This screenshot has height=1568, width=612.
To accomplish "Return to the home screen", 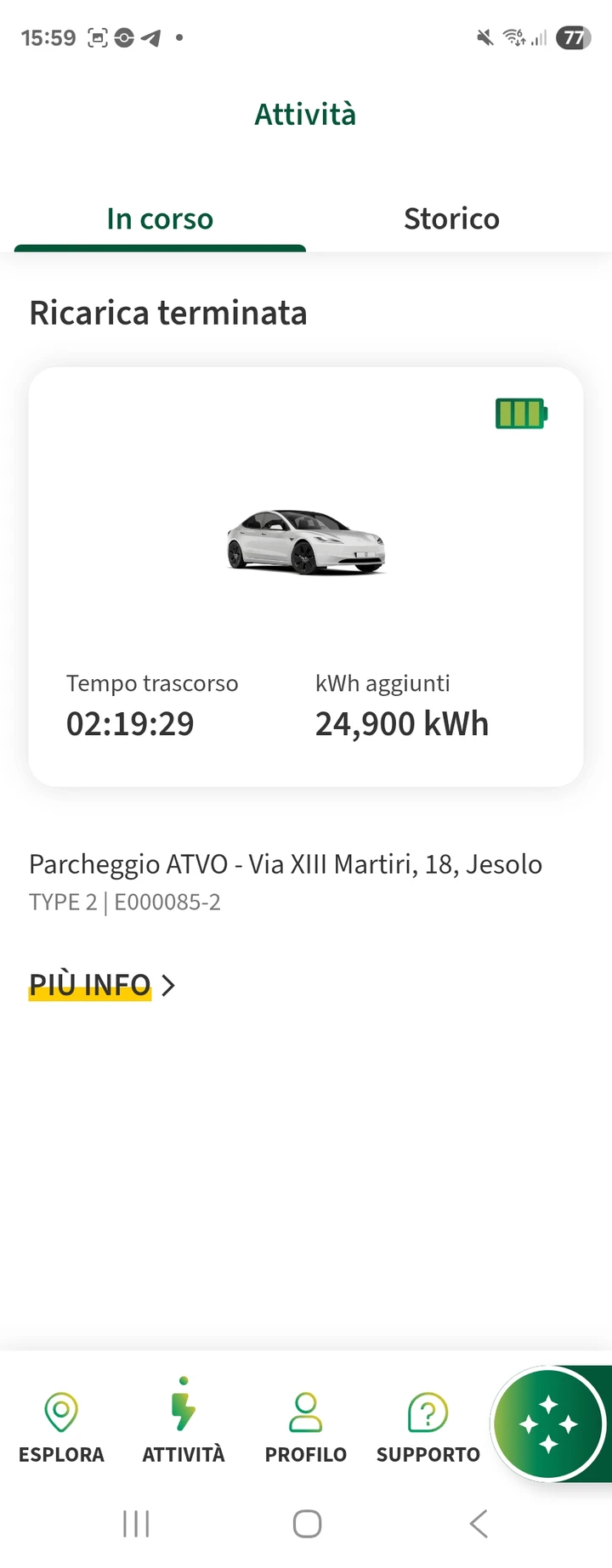I will pyautogui.click(x=307, y=1524).
